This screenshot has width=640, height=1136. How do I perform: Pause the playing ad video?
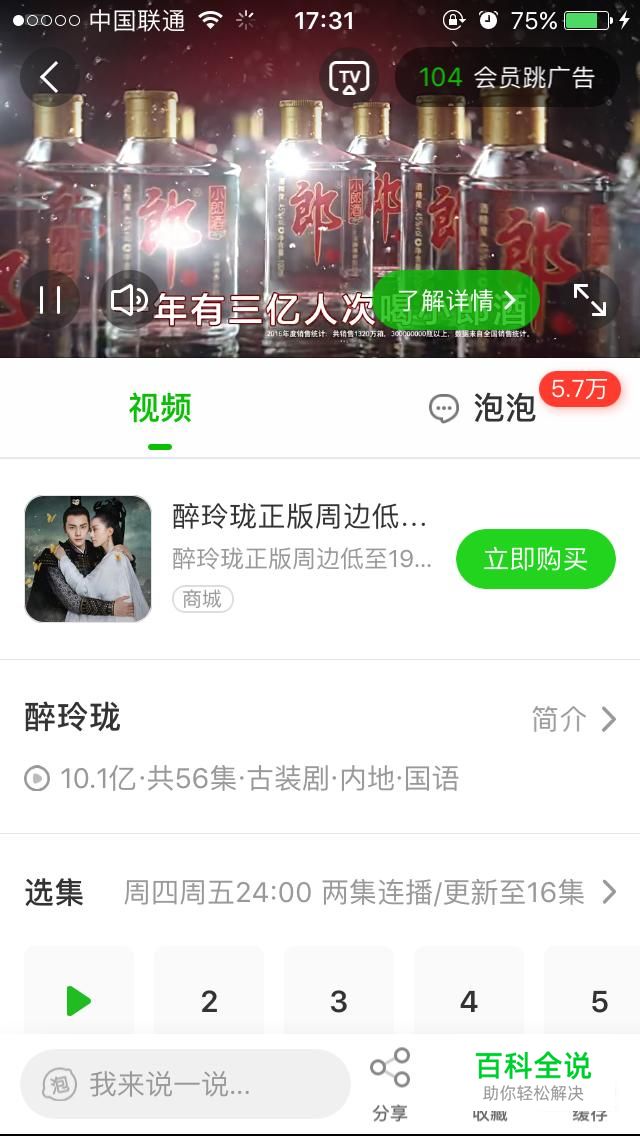[x=50, y=300]
